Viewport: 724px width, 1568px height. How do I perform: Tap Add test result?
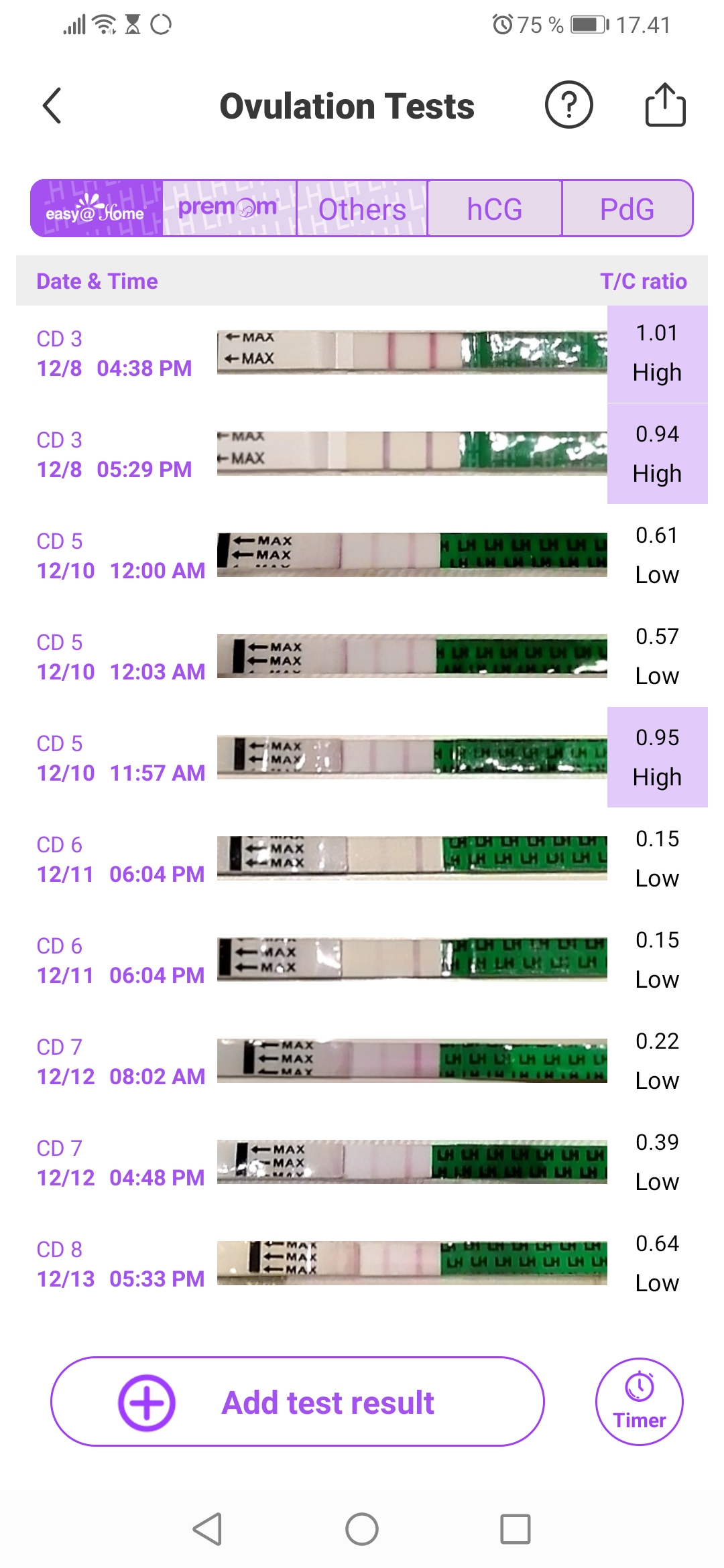298,1402
